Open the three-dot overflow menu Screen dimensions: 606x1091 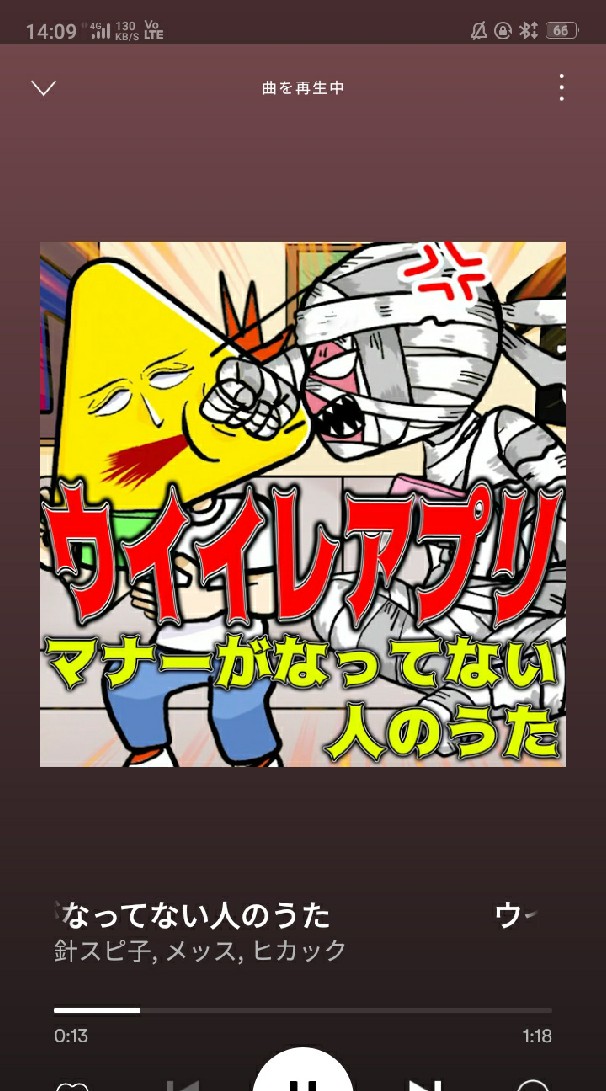pyautogui.click(x=561, y=88)
